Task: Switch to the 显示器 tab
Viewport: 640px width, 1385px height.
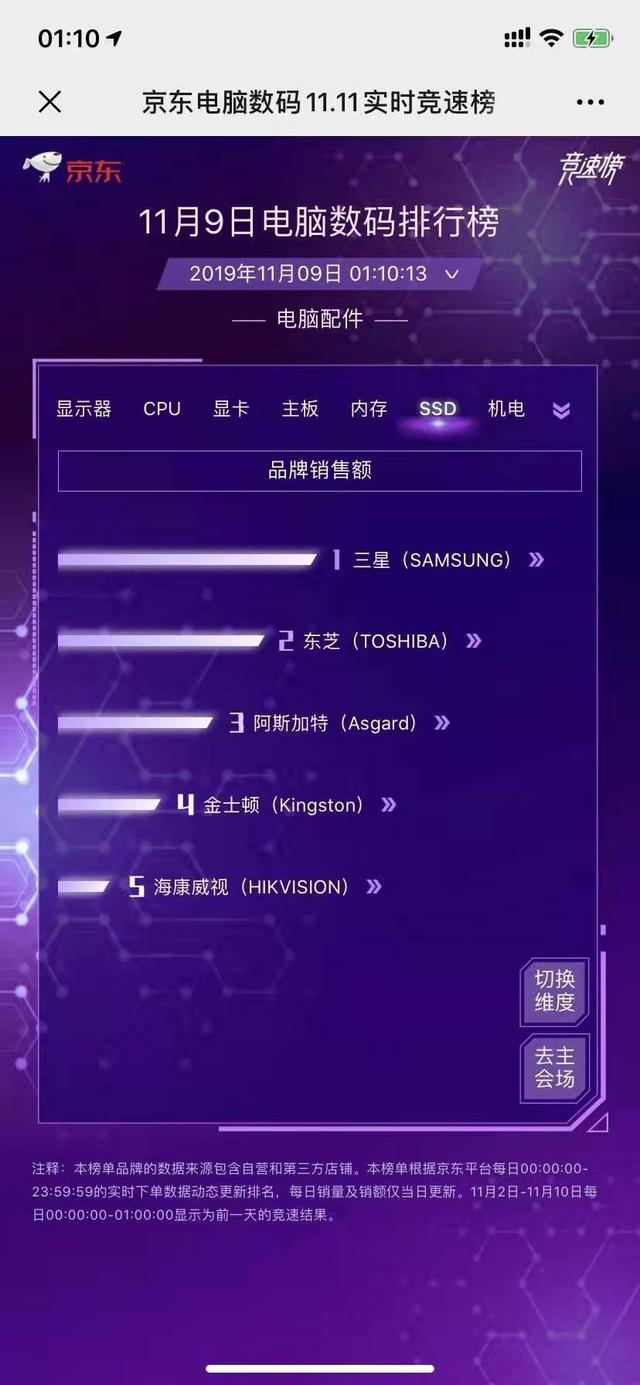Action: point(84,408)
